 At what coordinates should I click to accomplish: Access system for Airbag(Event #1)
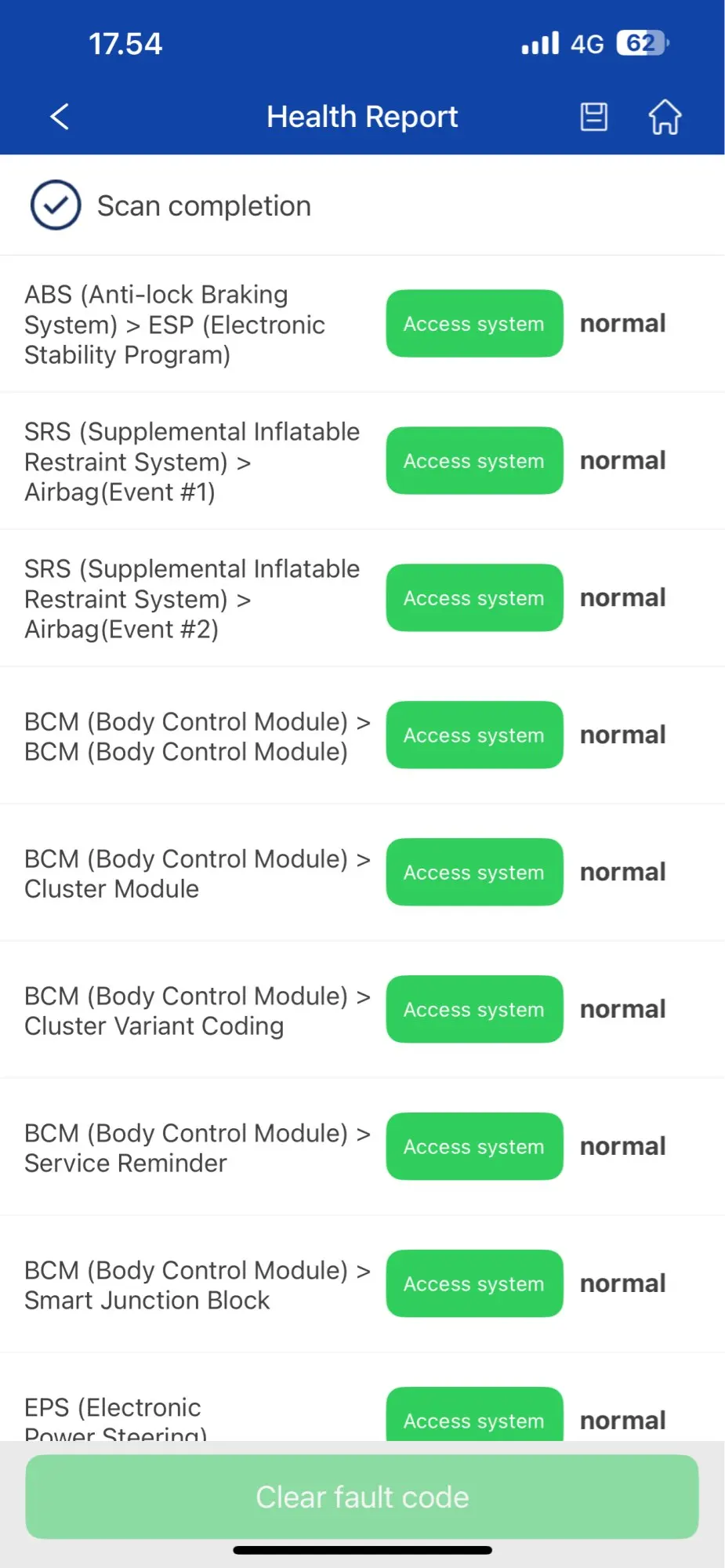pyautogui.click(x=474, y=461)
